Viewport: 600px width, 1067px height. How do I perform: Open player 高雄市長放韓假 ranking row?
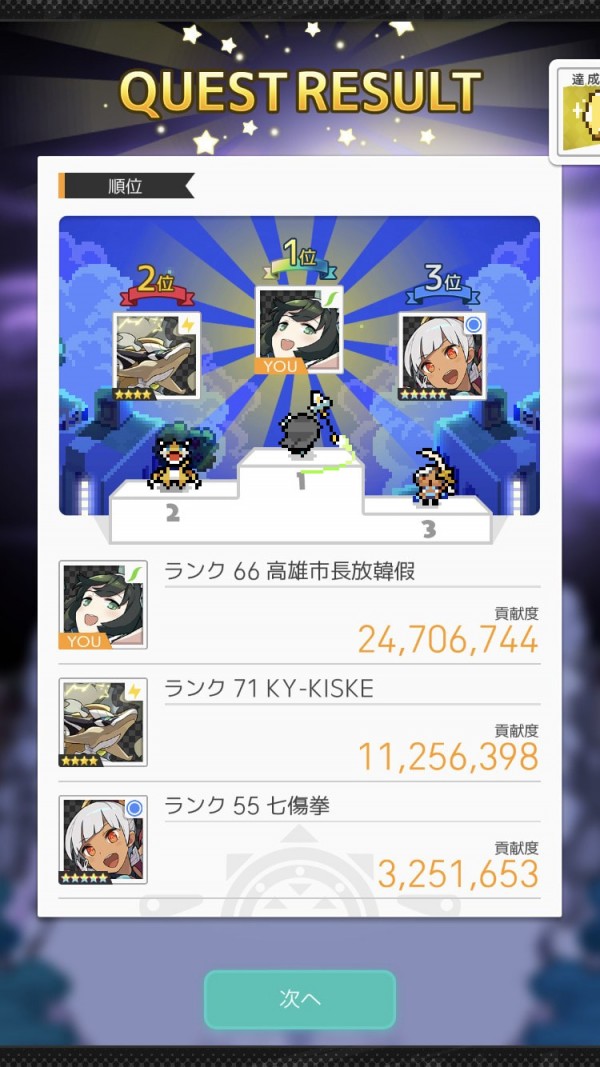pos(300,606)
